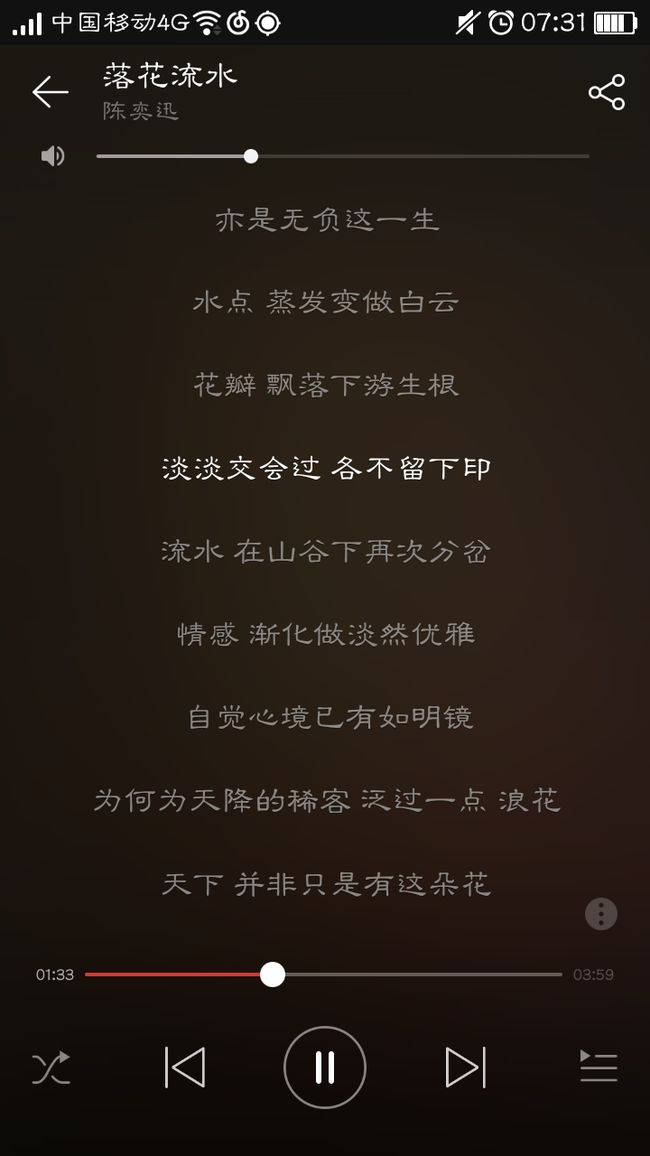This screenshot has width=650, height=1156.
Task: Skip to the next track
Action: point(466,1068)
